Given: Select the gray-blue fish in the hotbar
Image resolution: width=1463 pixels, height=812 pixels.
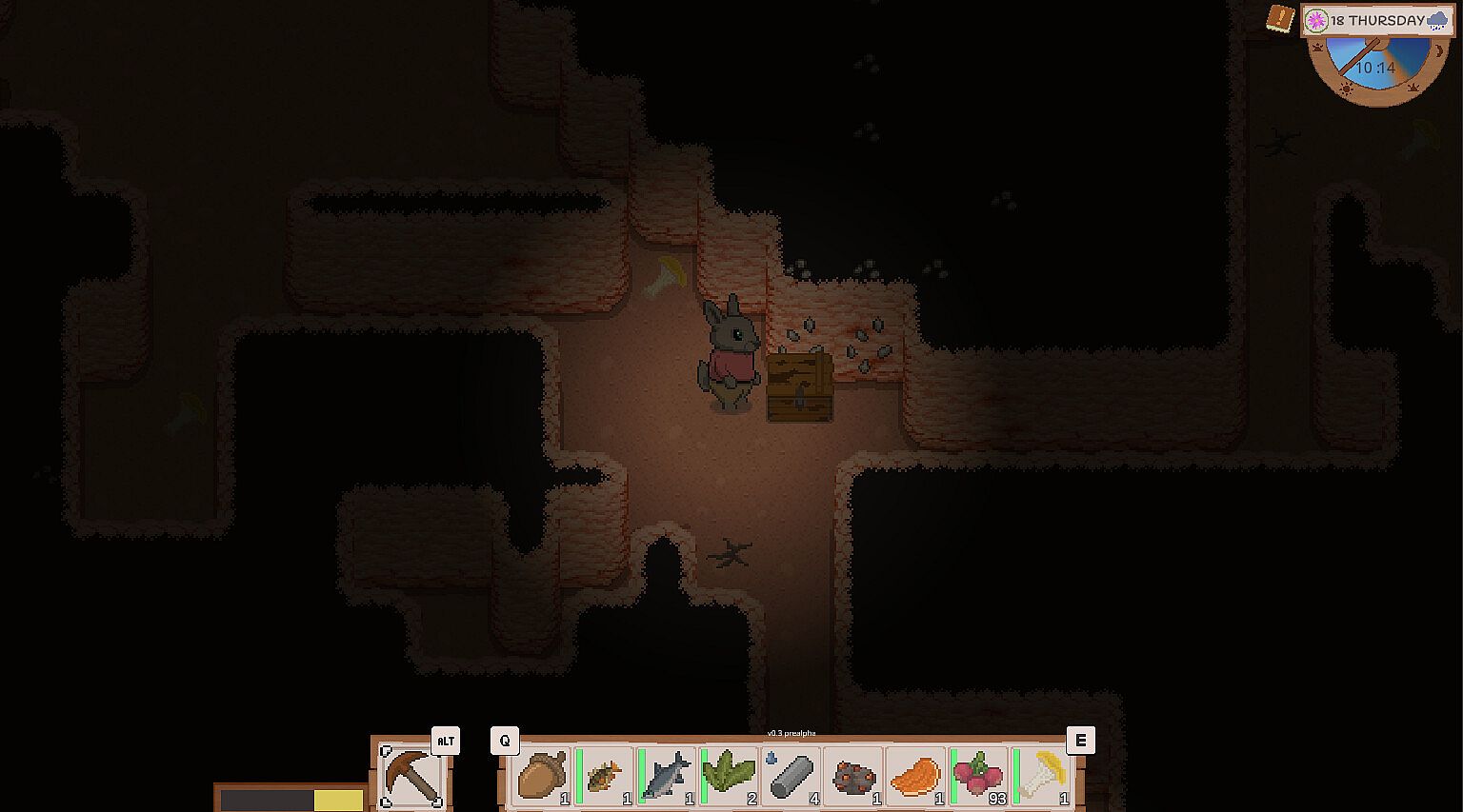Looking at the screenshot, I should click(667, 777).
